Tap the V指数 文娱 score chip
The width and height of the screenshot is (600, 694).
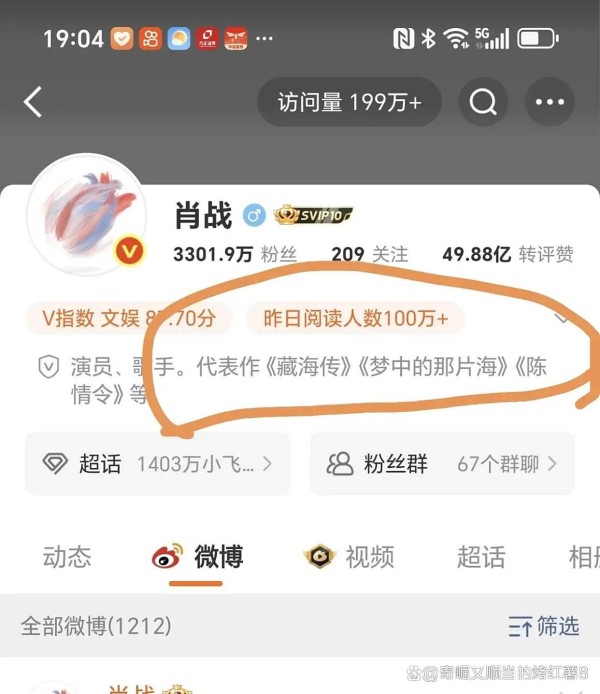(128, 319)
